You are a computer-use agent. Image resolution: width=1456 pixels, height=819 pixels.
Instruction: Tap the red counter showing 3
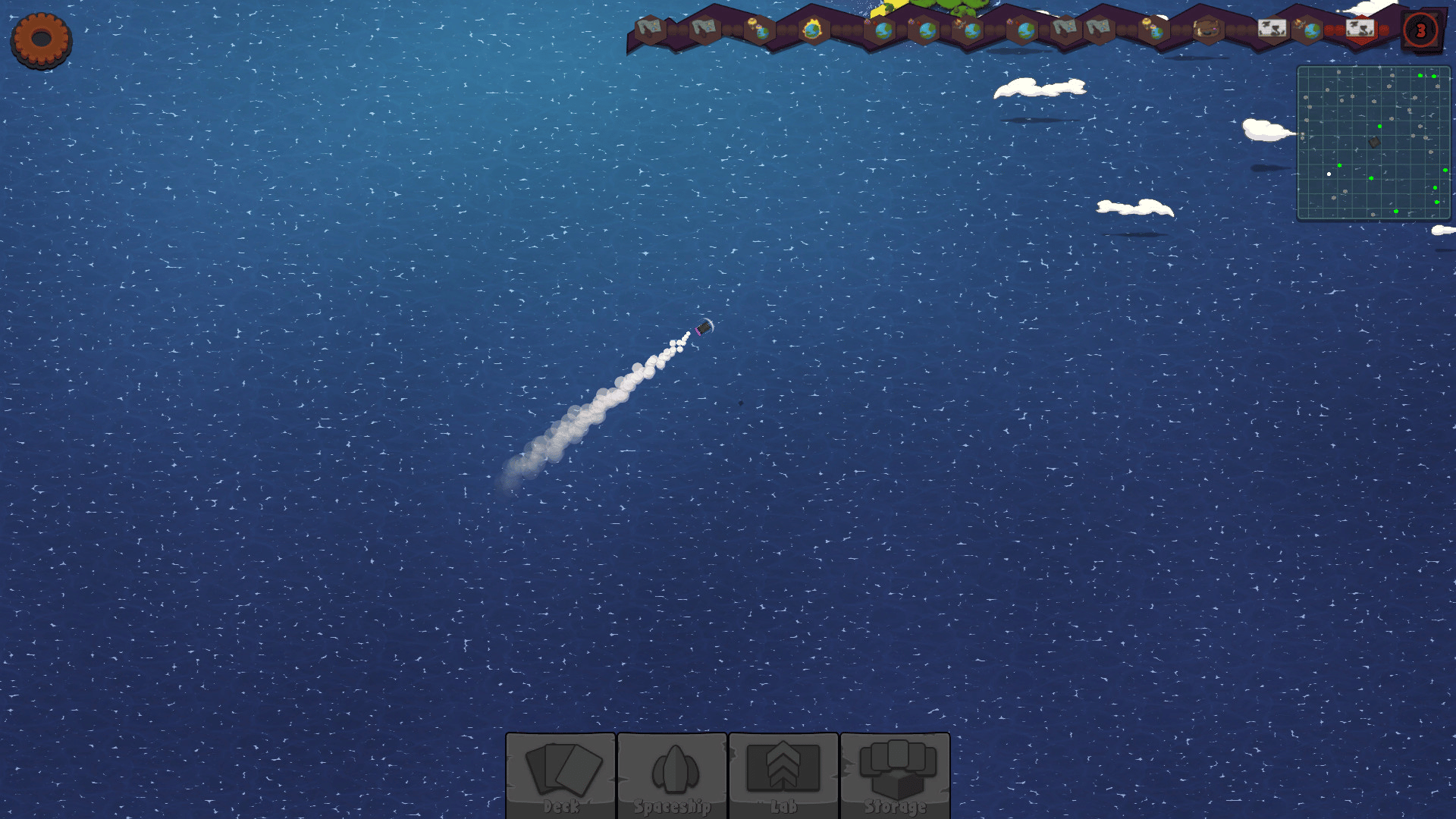click(1420, 31)
